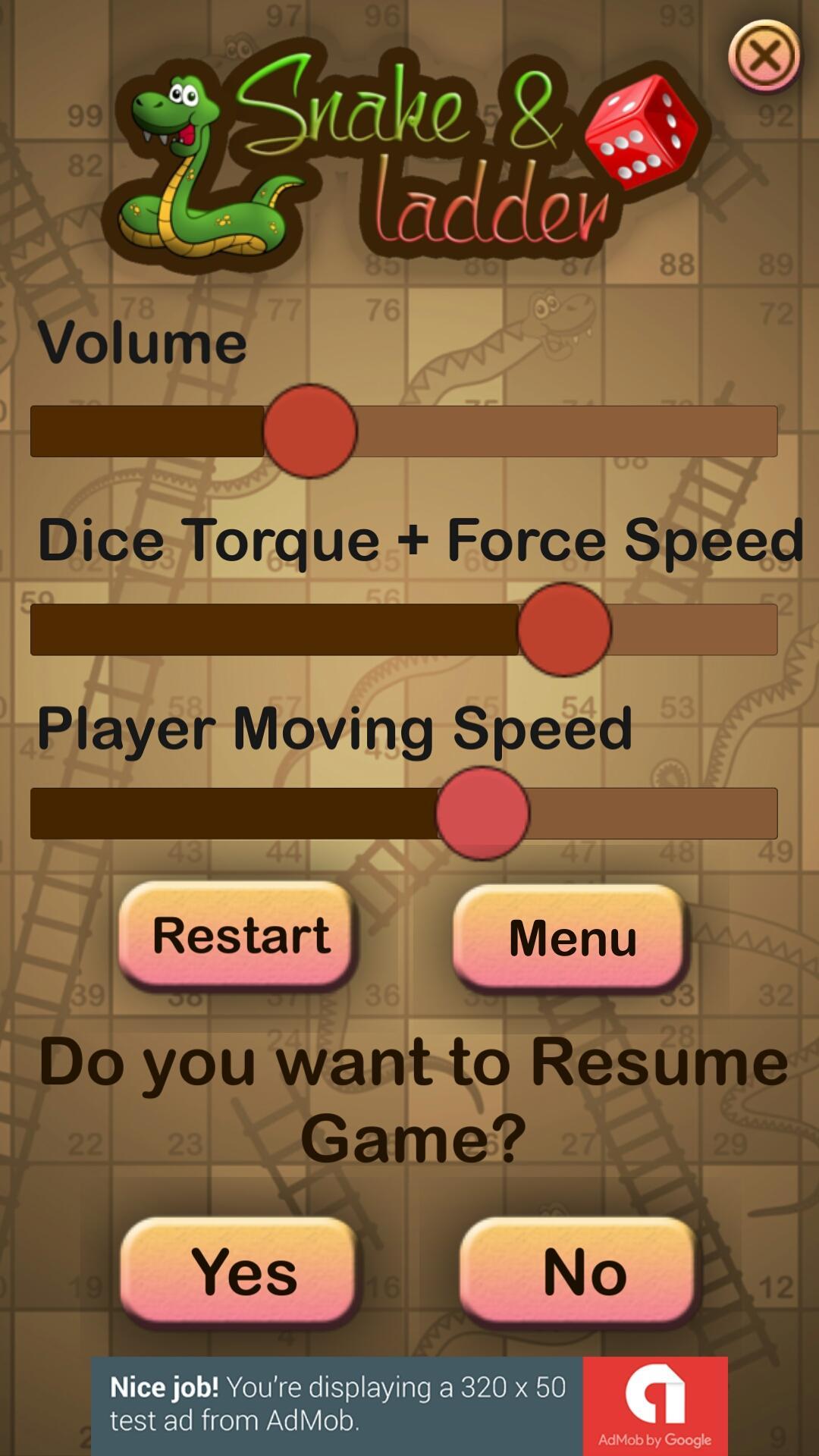The image size is (819, 1456).
Task: Close the settings panel
Action: [764, 56]
